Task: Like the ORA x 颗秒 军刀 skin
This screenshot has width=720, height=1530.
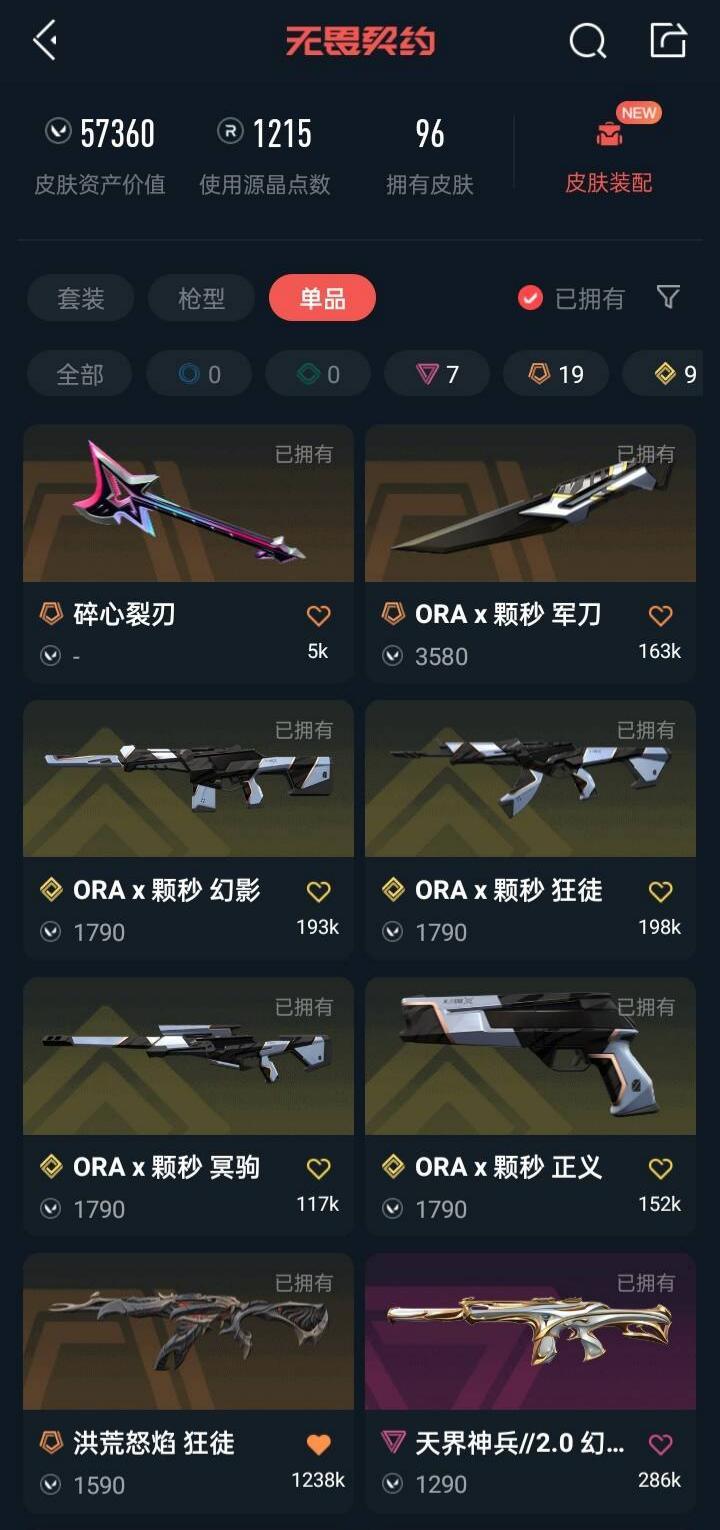Action: (x=660, y=615)
